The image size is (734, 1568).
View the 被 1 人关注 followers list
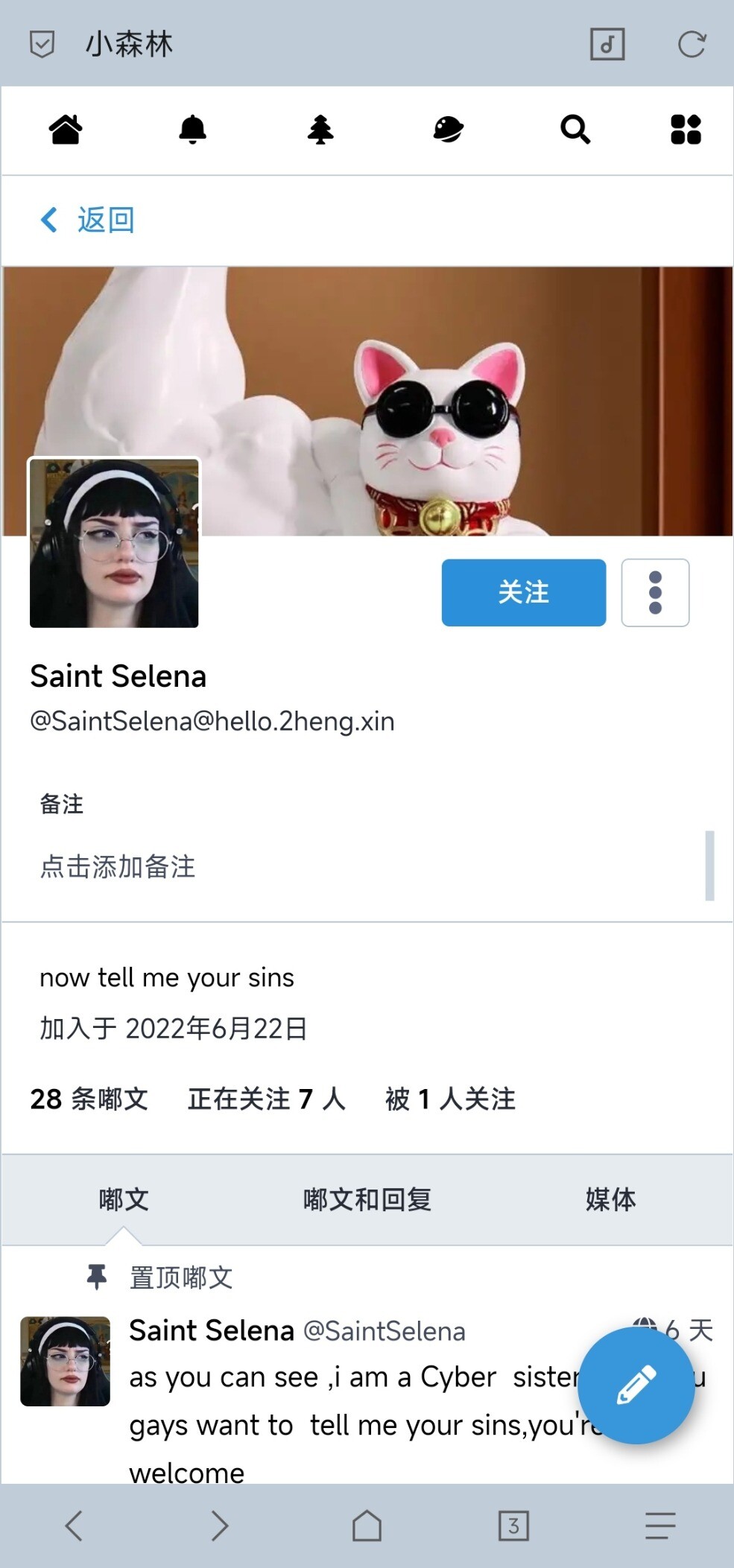[450, 1099]
